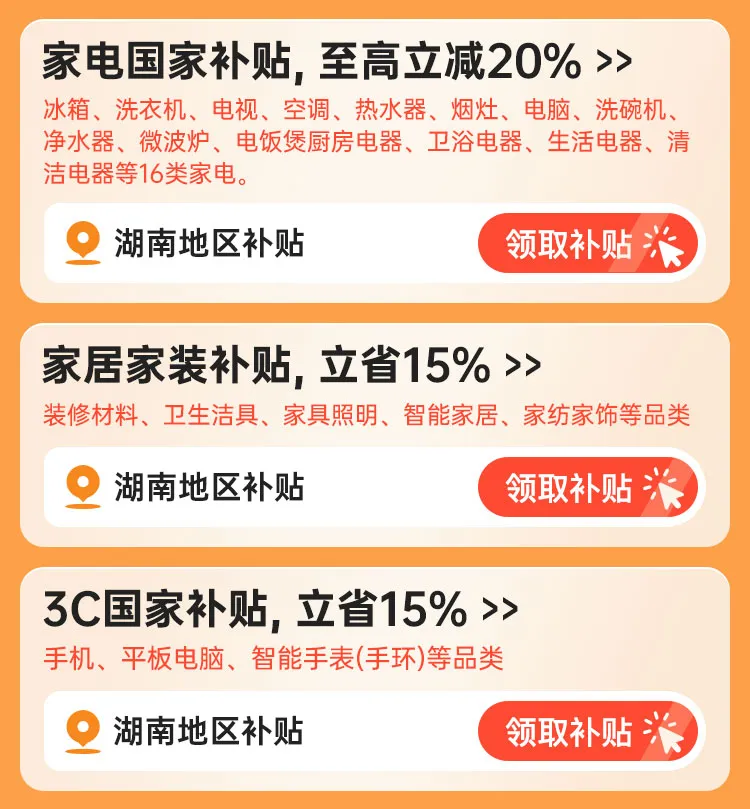Tap 湖南地区补贴 under 3C国家补贴
Screen dimensions: 750x809
click(208, 731)
